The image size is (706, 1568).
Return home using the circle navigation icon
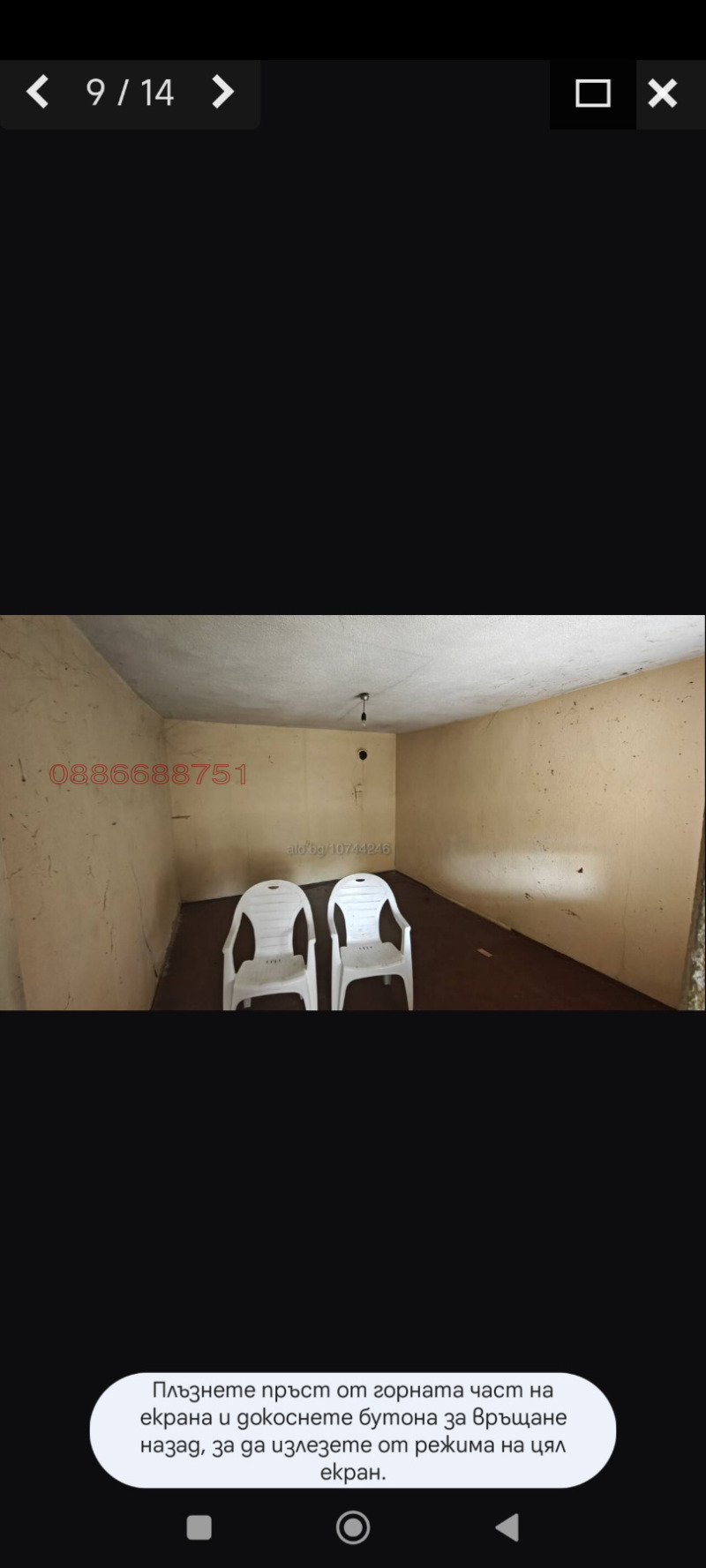click(353, 1527)
